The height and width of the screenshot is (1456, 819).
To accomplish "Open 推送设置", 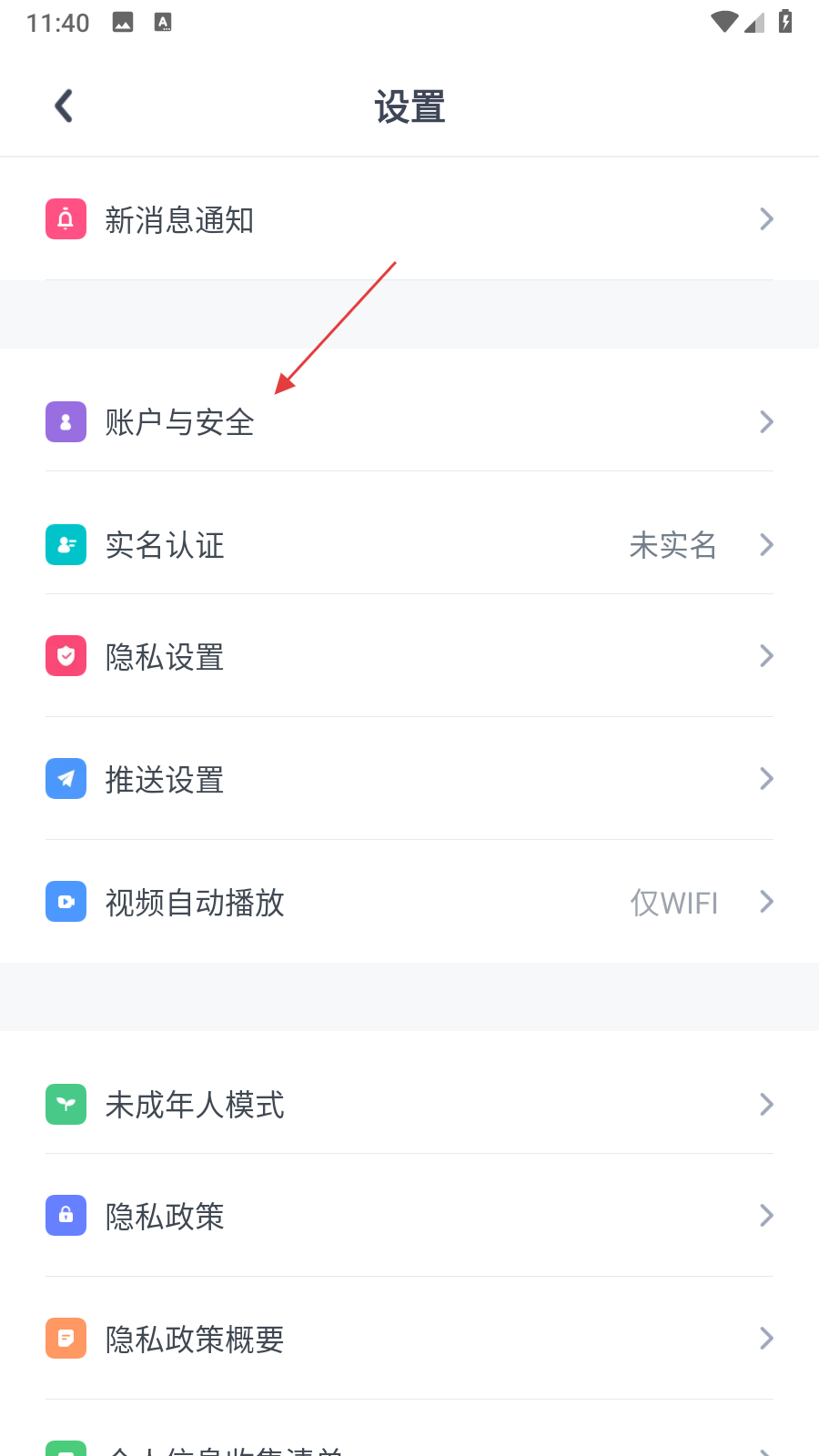I will pyautogui.click(x=409, y=779).
